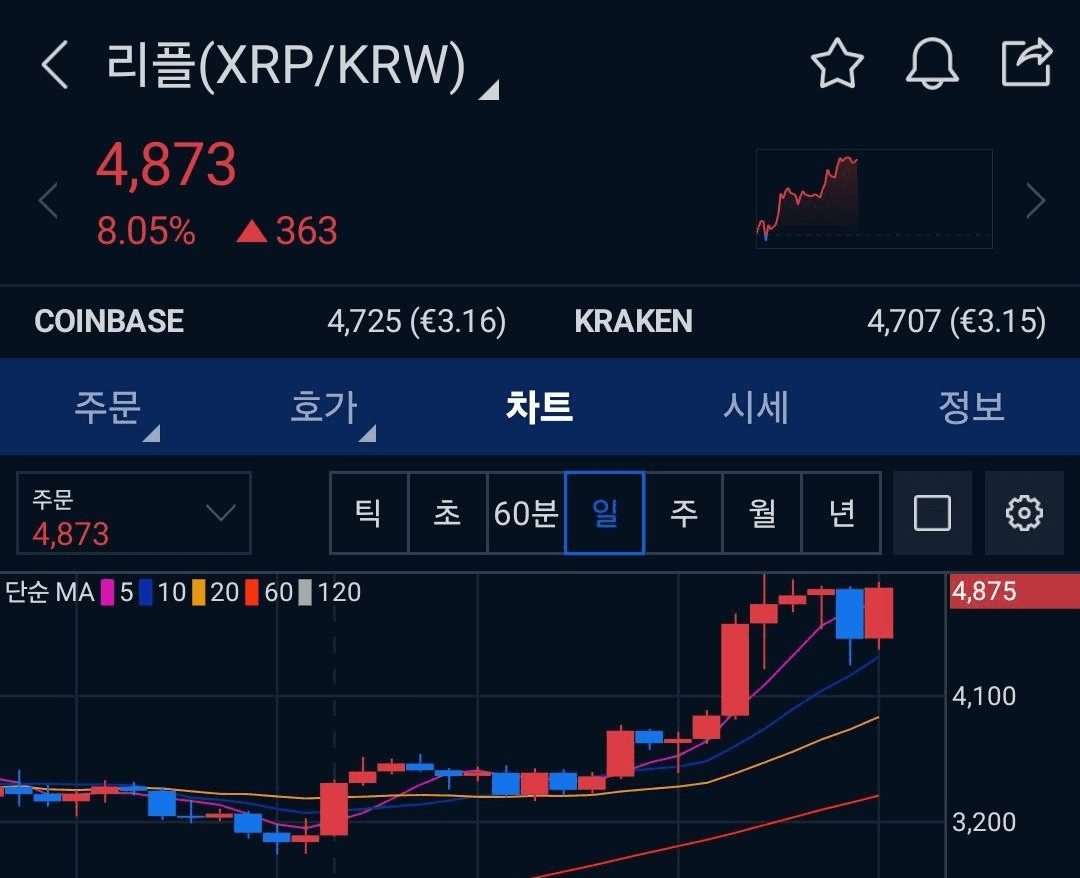Switch to the 주문 tab
The image size is (1080, 878).
(108, 407)
